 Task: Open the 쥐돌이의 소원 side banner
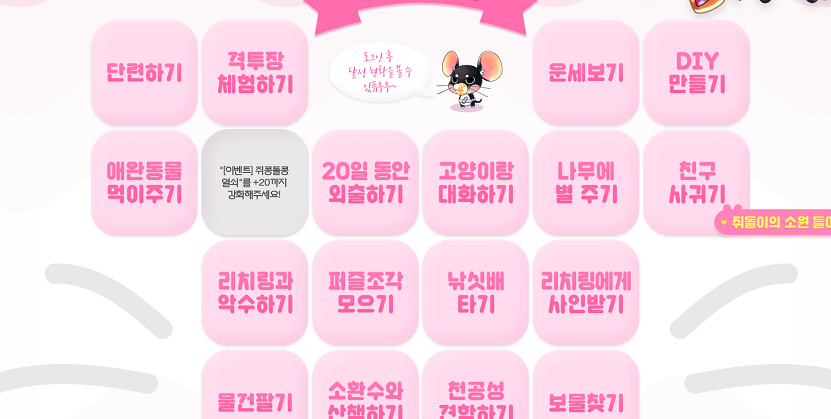(x=776, y=222)
